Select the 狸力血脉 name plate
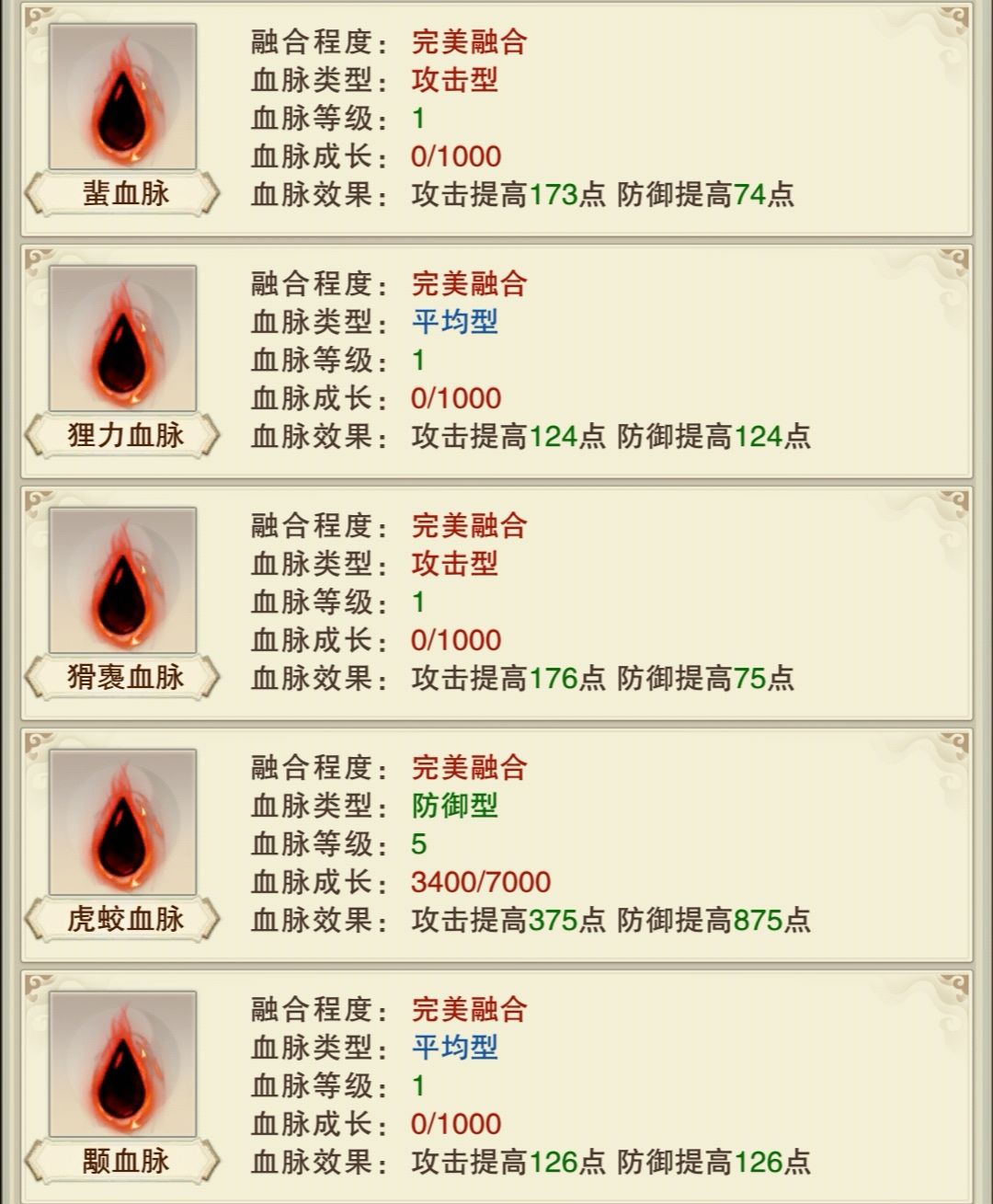This screenshot has height=1204, width=993. point(124,432)
